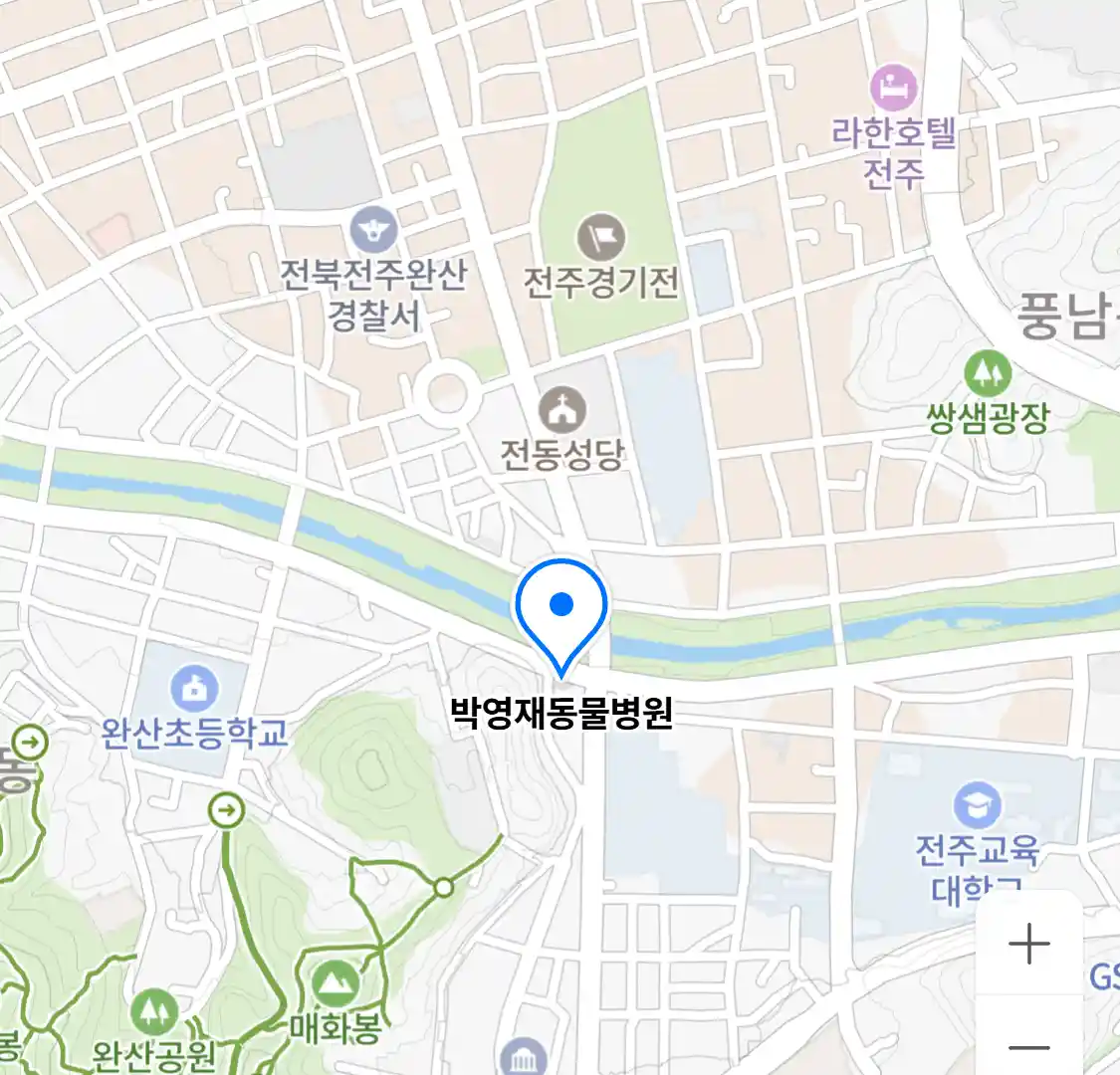The width and height of the screenshot is (1120, 1075).
Task: Tap the 완산공원 park marker
Action: point(153,1013)
